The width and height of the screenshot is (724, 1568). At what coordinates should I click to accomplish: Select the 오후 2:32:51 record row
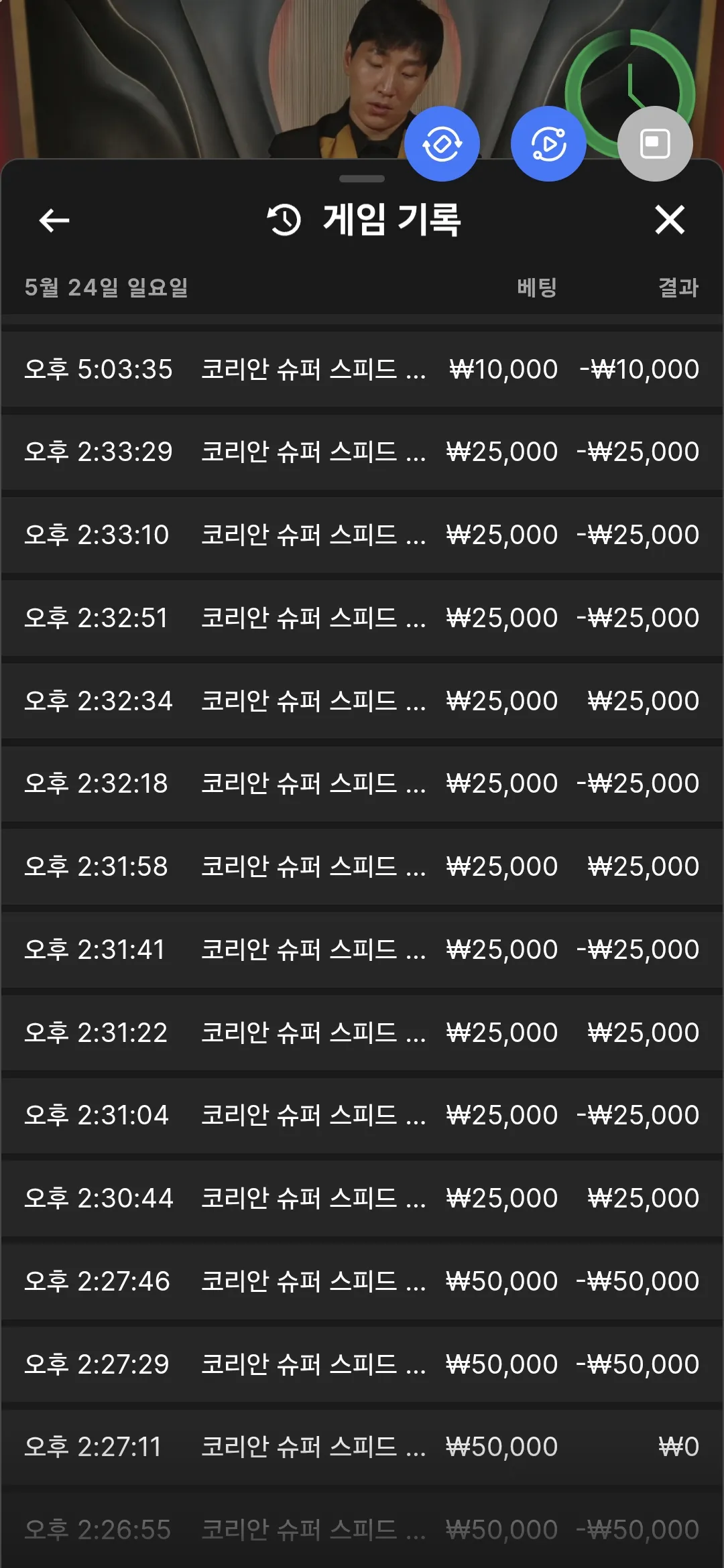click(x=362, y=618)
